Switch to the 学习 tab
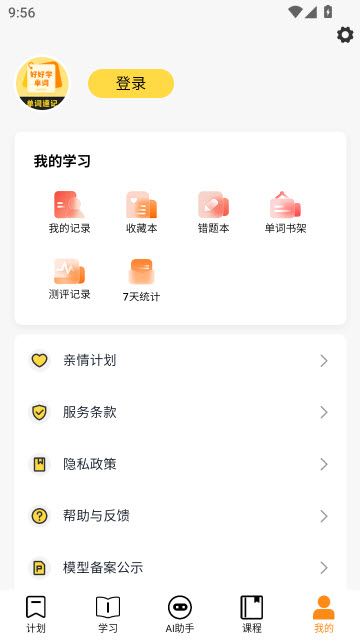360x640 pixels. coord(108,614)
